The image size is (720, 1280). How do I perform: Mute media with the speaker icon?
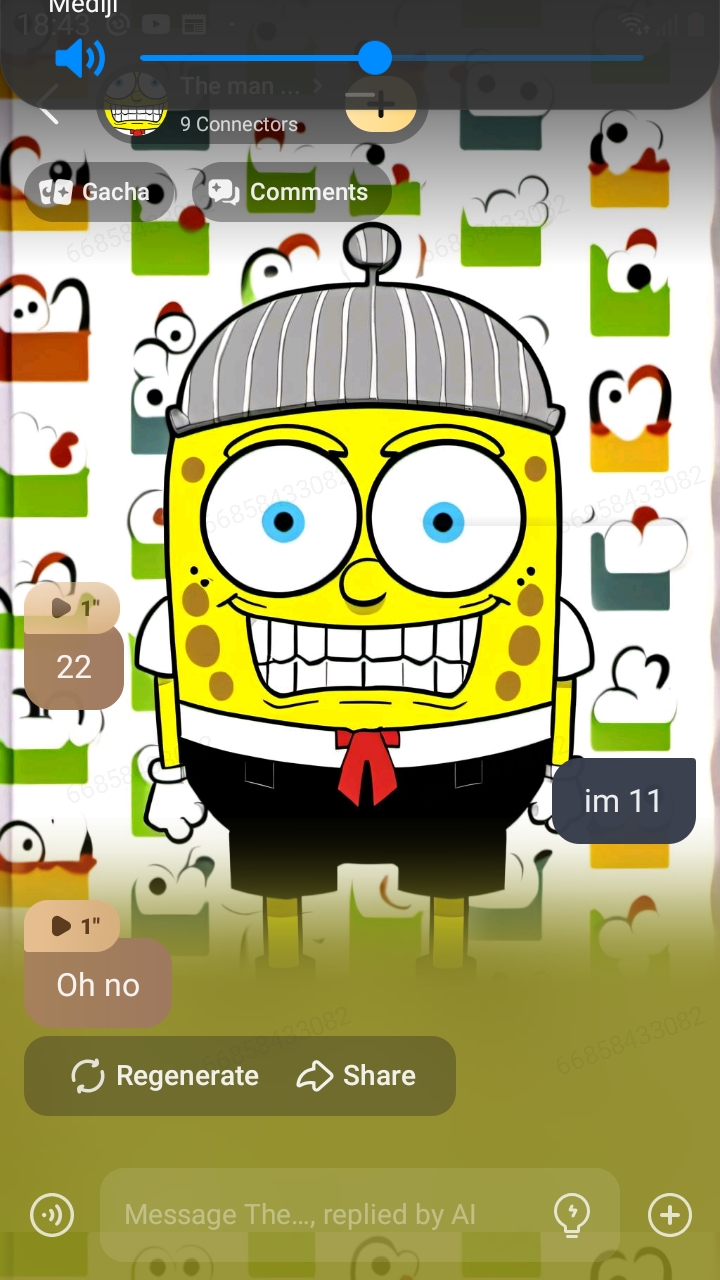click(80, 58)
